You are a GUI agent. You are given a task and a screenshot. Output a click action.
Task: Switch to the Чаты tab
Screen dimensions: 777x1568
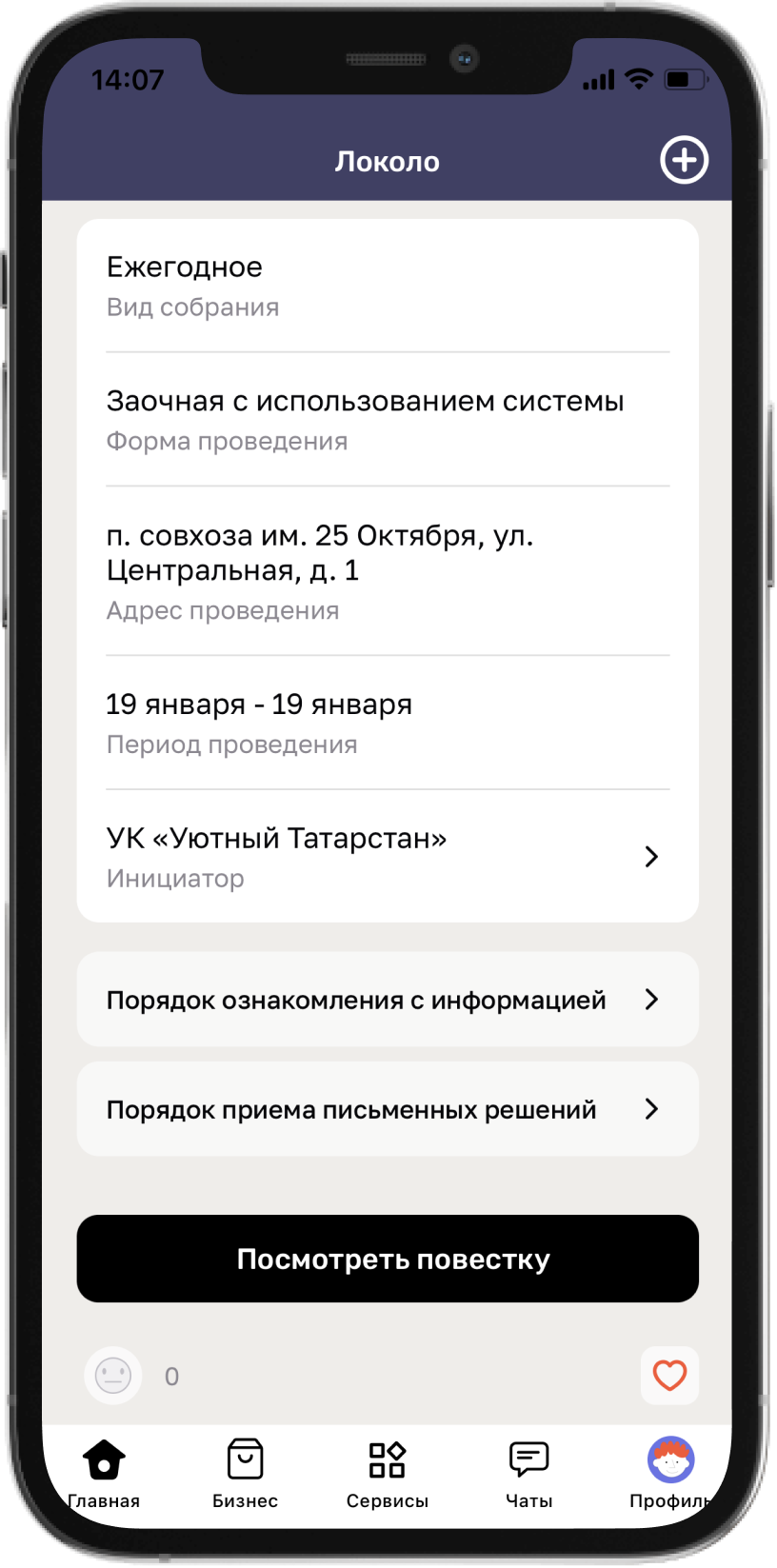point(528,1472)
